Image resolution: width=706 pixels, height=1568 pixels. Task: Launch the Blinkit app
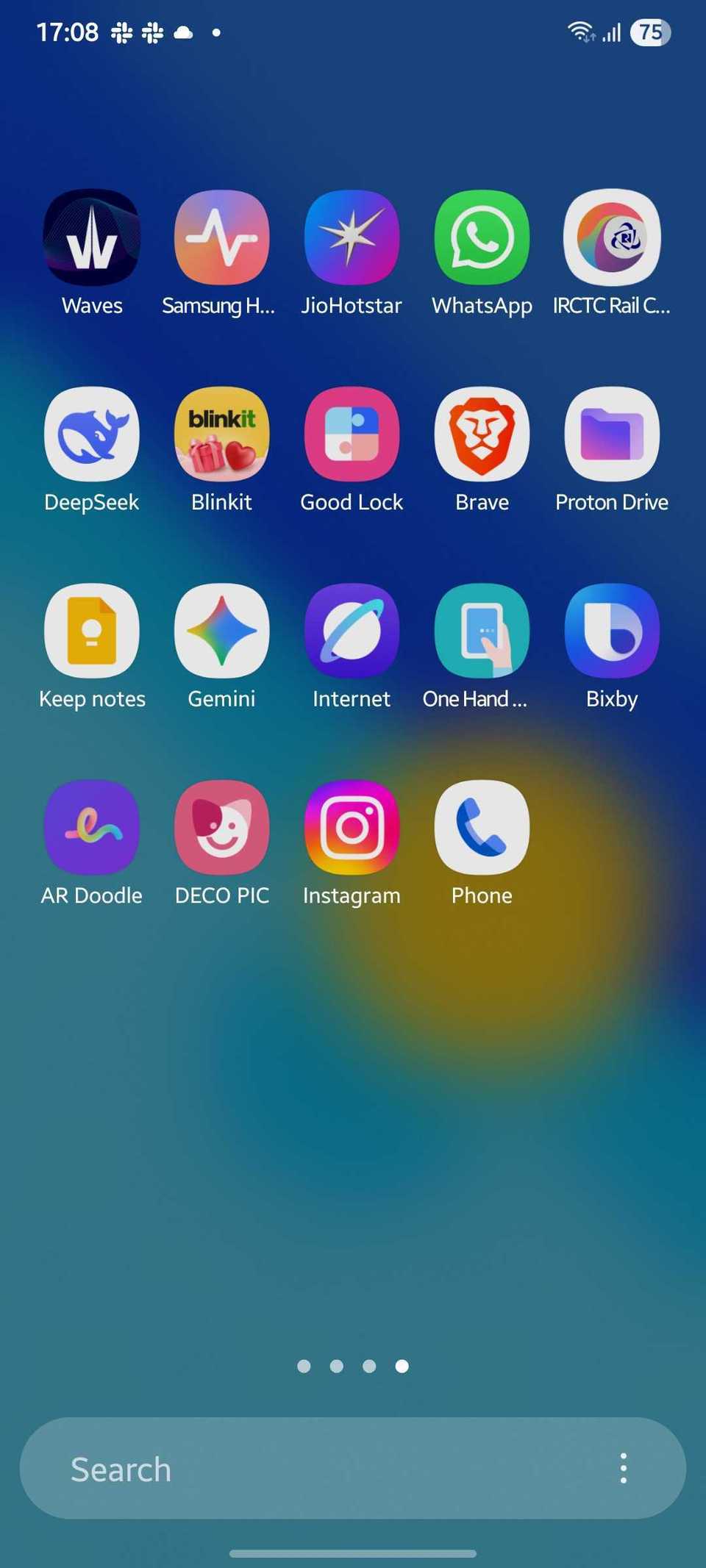click(x=221, y=434)
